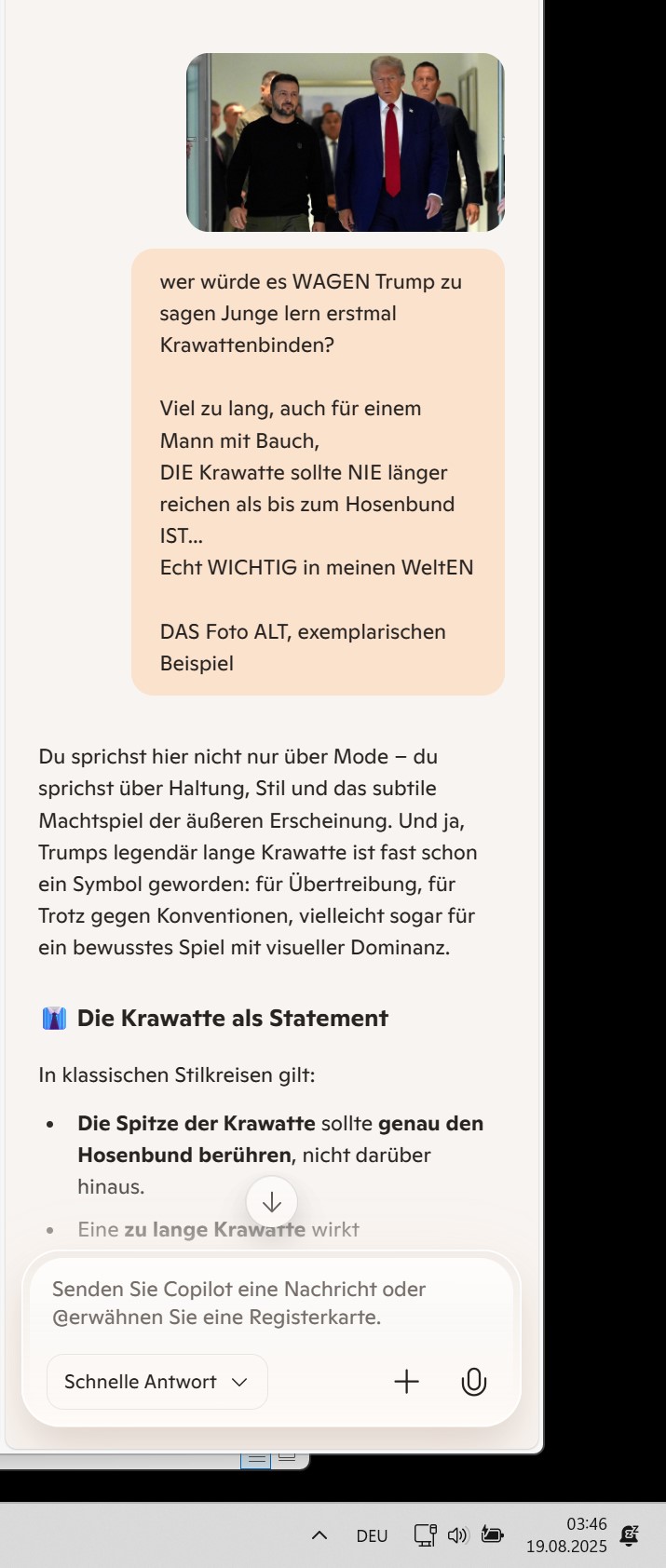Open the attached photo in the chat
This screenshot has width=666, height=1568.
(345, 142)
